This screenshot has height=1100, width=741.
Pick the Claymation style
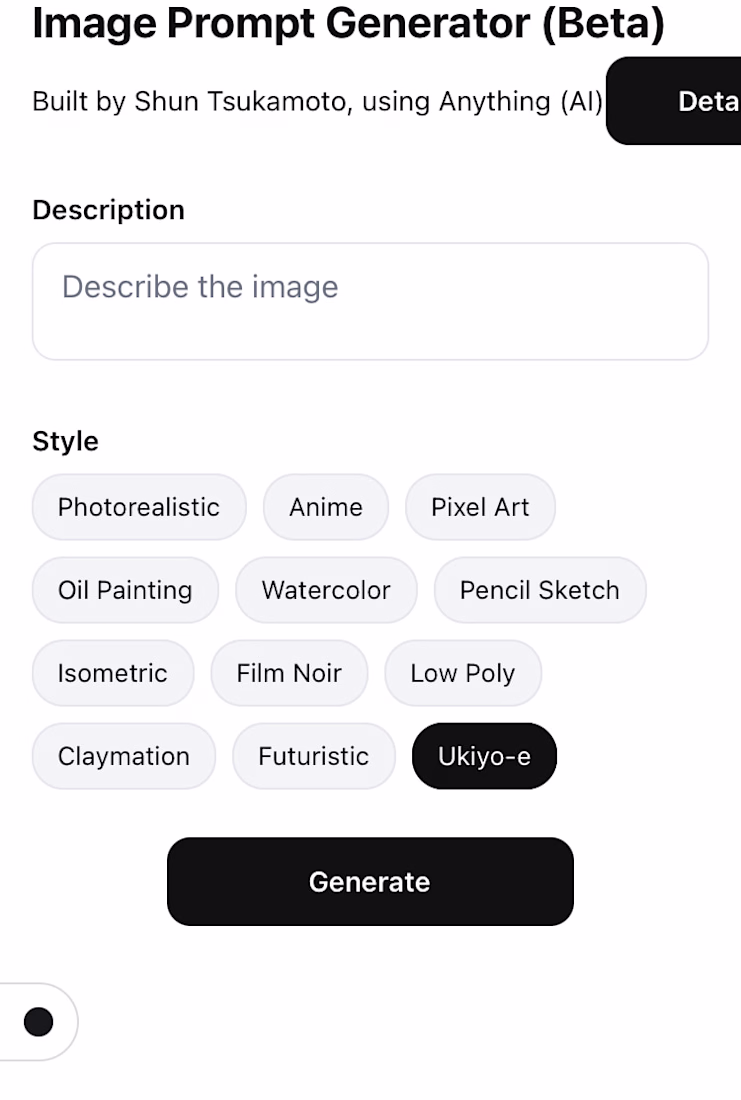tap(124, 756)
